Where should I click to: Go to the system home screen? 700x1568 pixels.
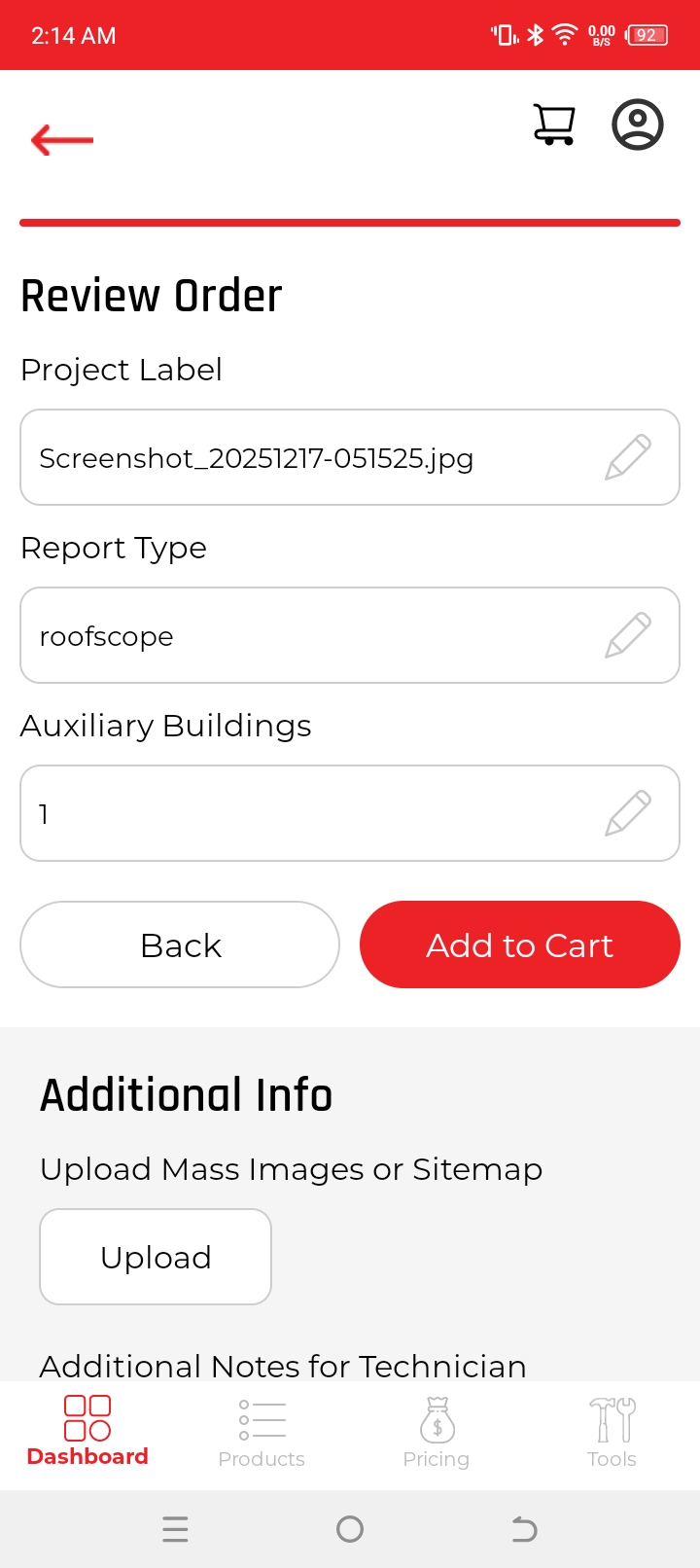click(350, 1530)
